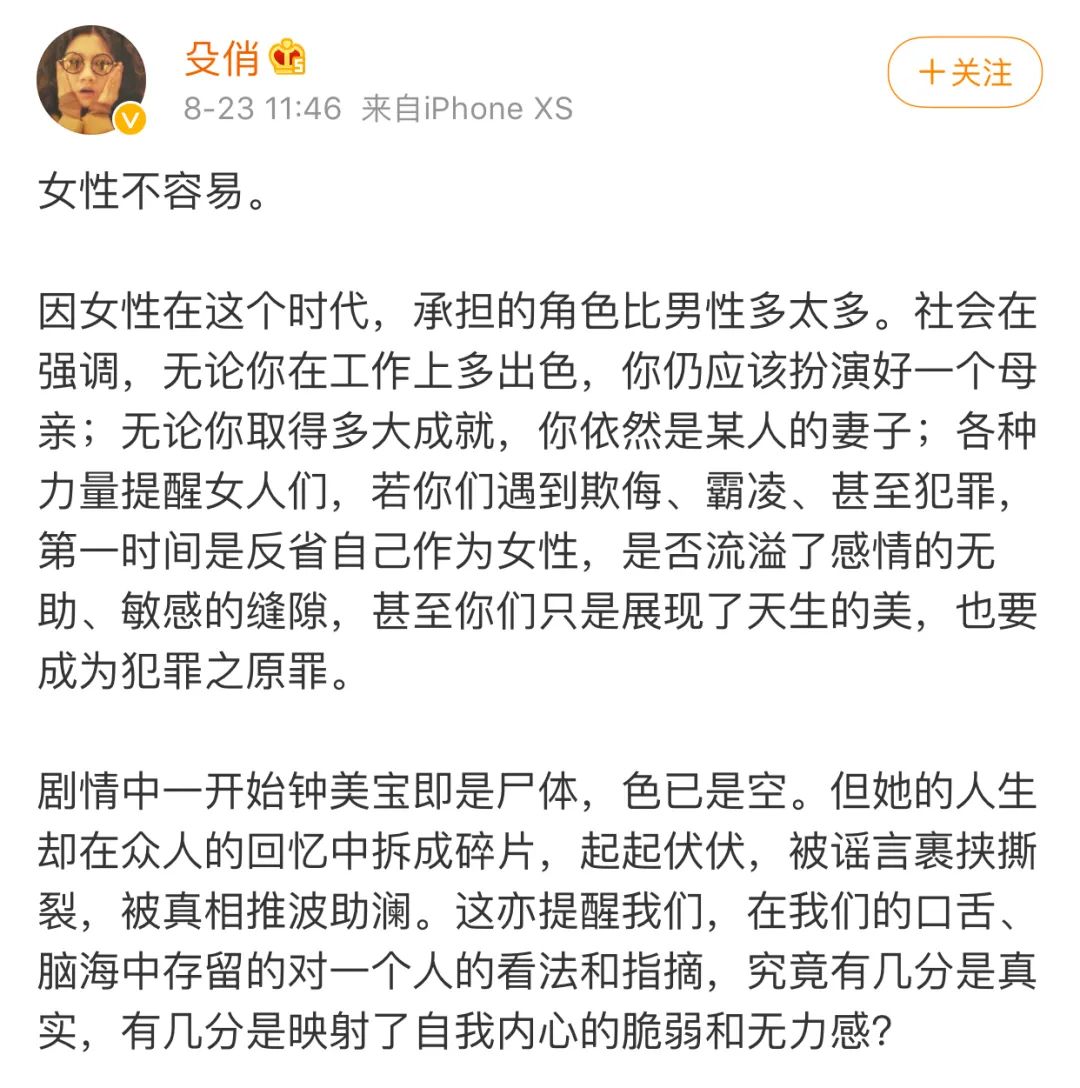Image resolution: width=1080 pixels, height=1088 pixels.
Task: Tap the crown membership badge beside the username
Action: coord(287,58)
